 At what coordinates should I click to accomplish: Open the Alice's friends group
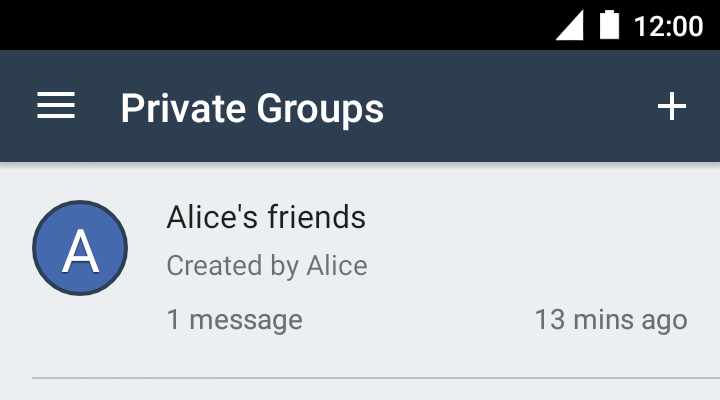(x=360, y=268)
